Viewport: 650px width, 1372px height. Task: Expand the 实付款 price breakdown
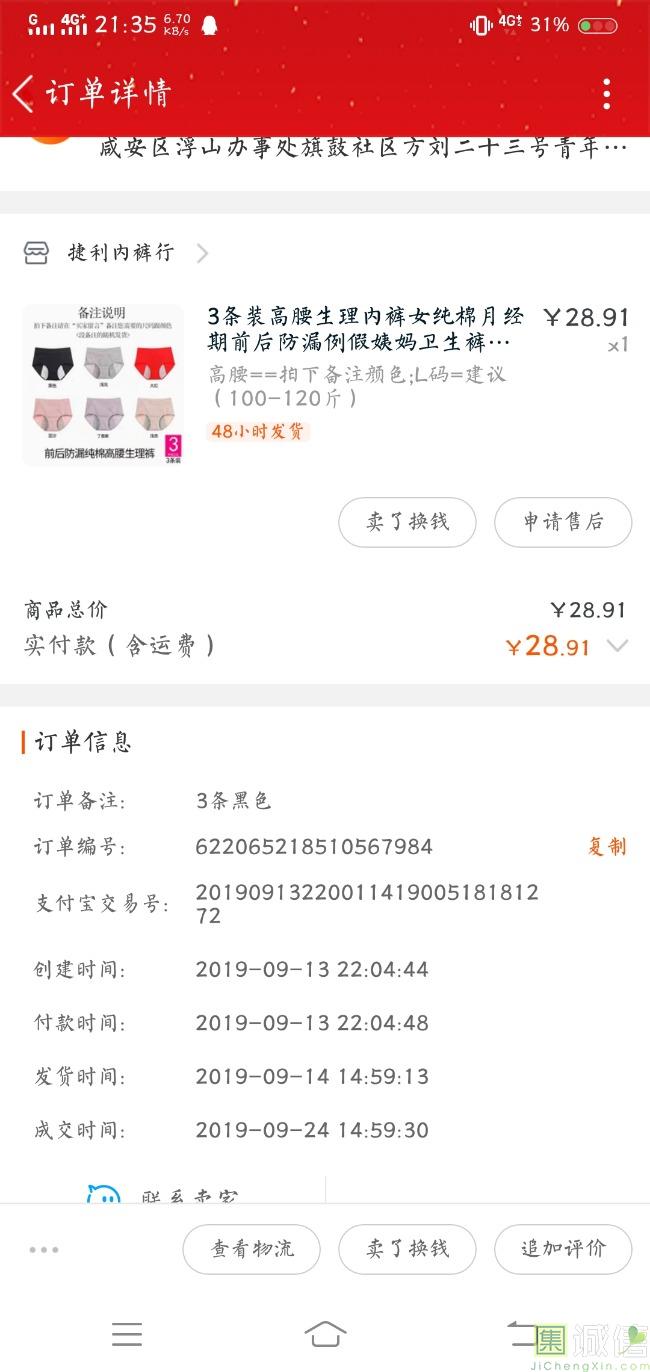[x=618, y=646]
